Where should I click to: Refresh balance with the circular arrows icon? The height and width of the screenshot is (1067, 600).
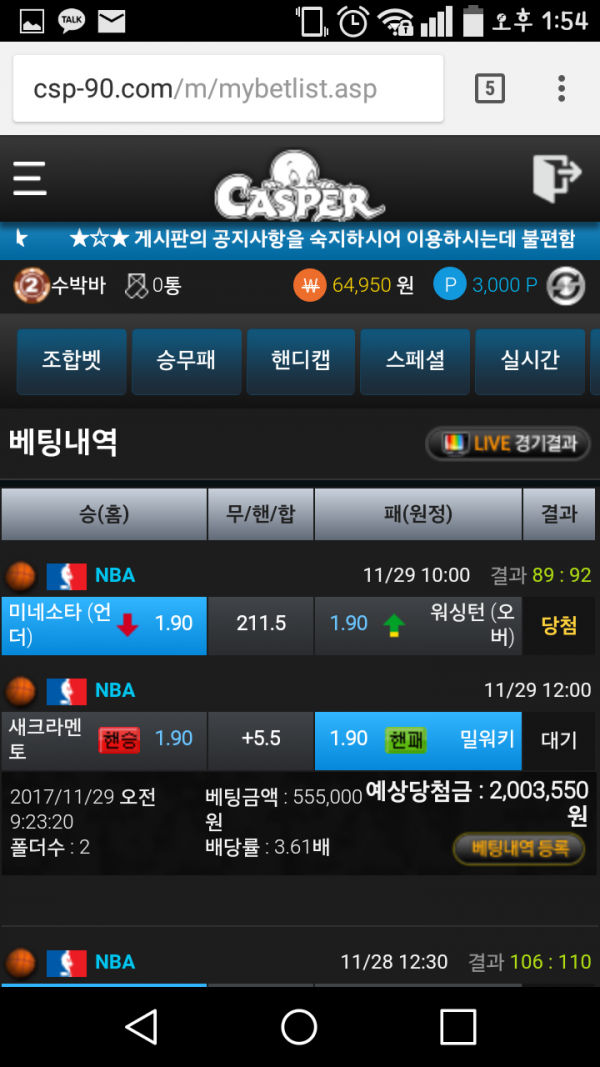(566, 286)
